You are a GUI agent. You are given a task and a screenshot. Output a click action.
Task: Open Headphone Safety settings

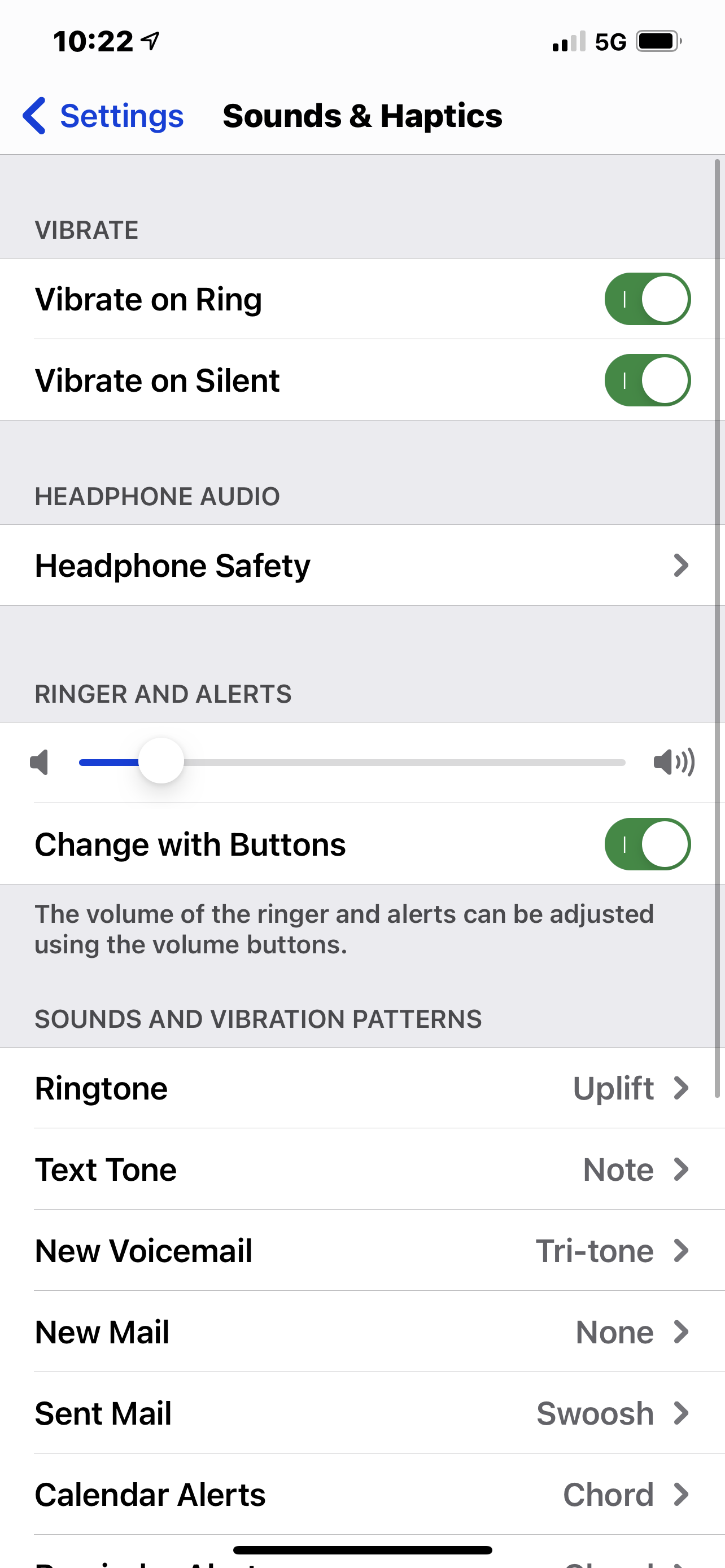[362, 566]
